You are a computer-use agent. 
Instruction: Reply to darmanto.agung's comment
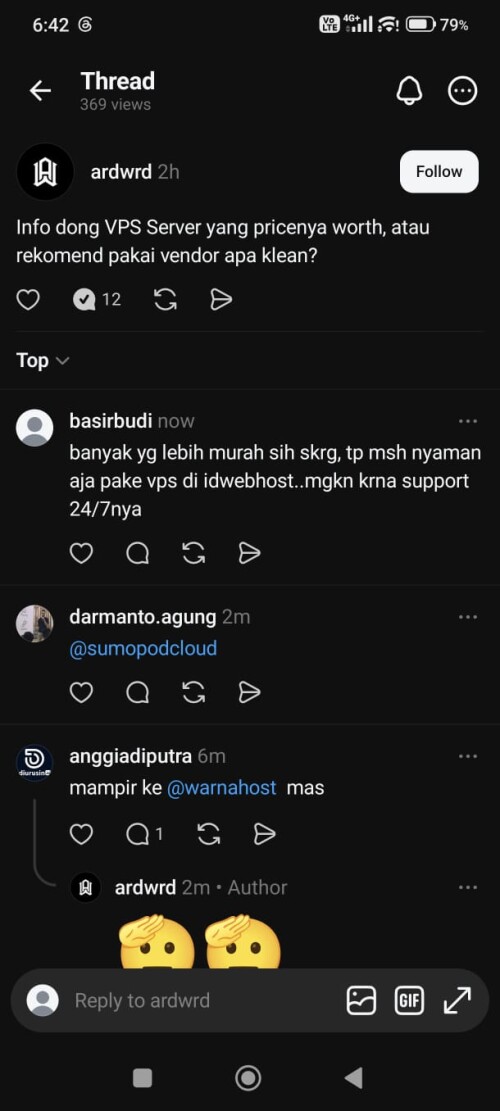(137, 692)
